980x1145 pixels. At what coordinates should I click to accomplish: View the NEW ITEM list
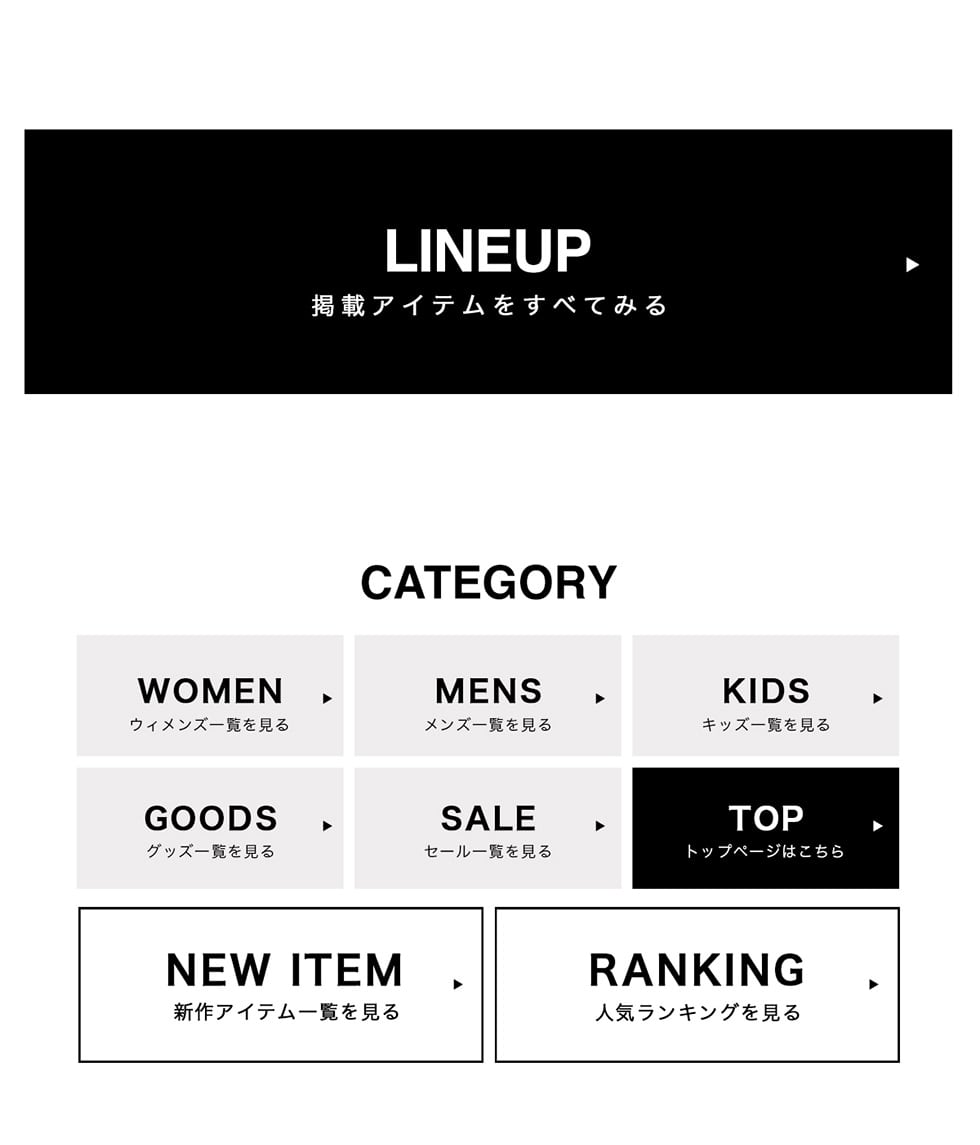click(281, 984)
